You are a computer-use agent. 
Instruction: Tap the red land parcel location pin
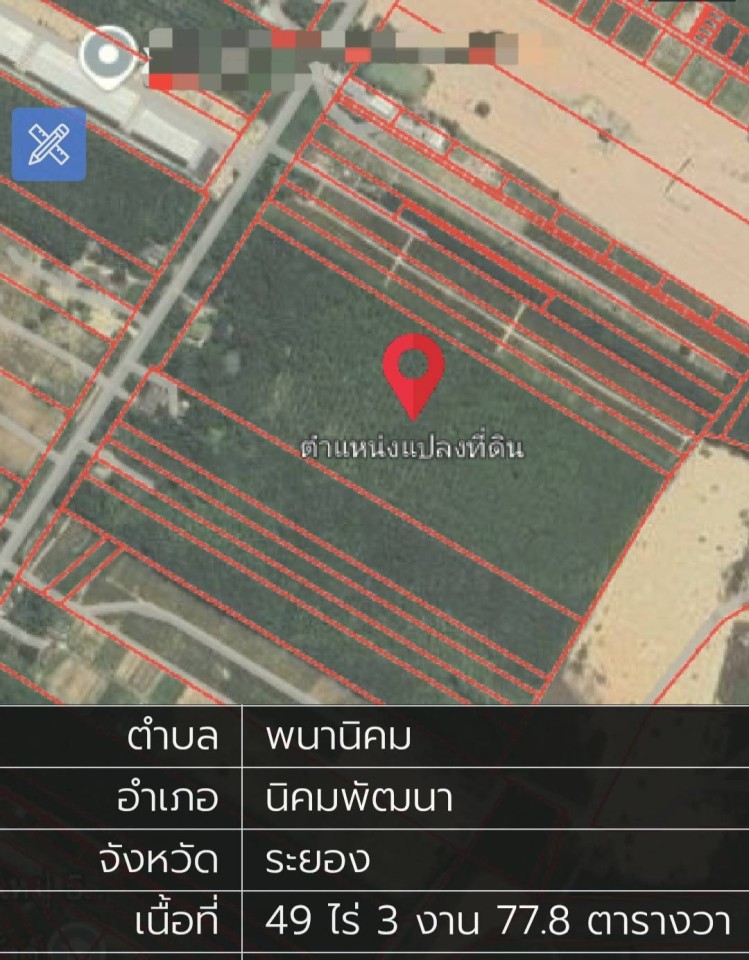pyautogui.click(x=413, y=371)
